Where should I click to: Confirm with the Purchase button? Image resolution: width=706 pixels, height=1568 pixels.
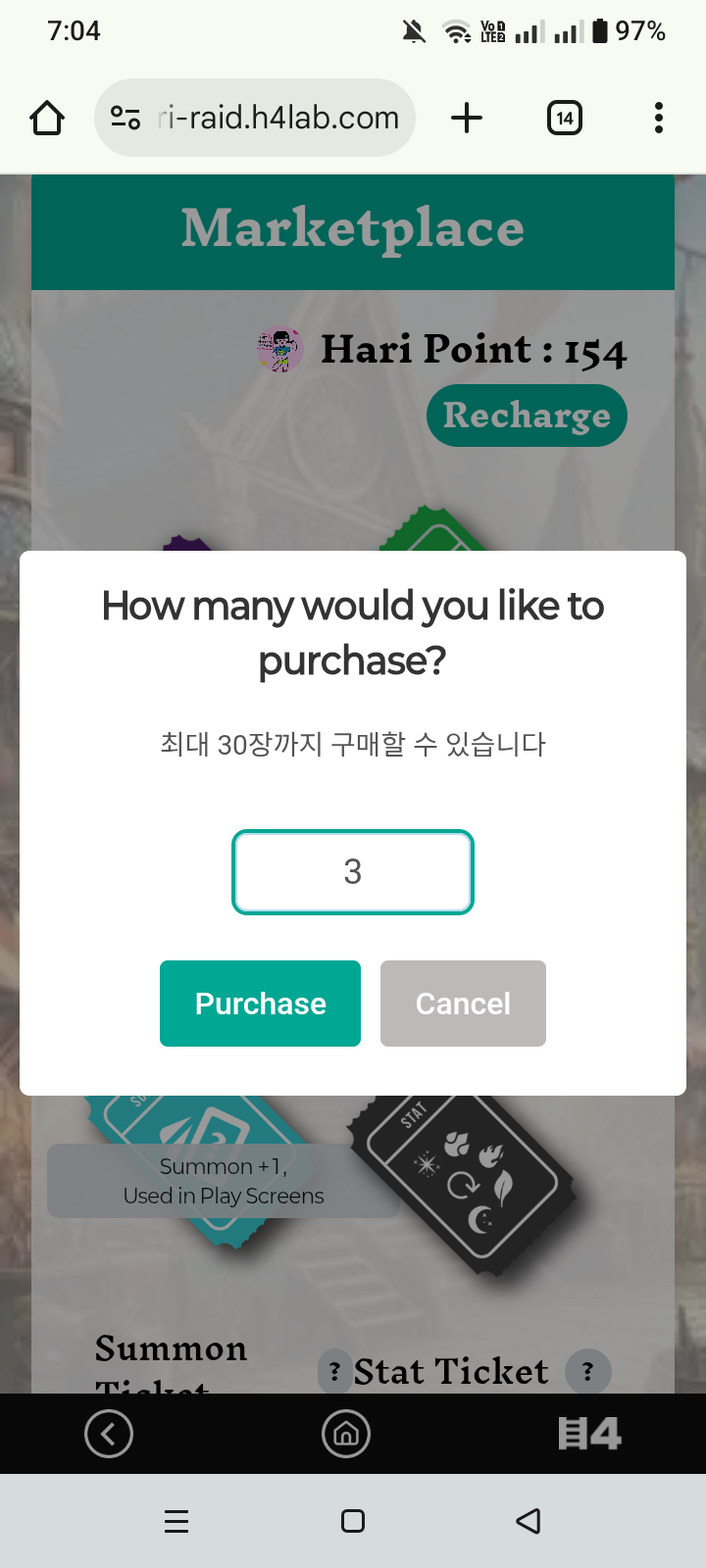260,1004
